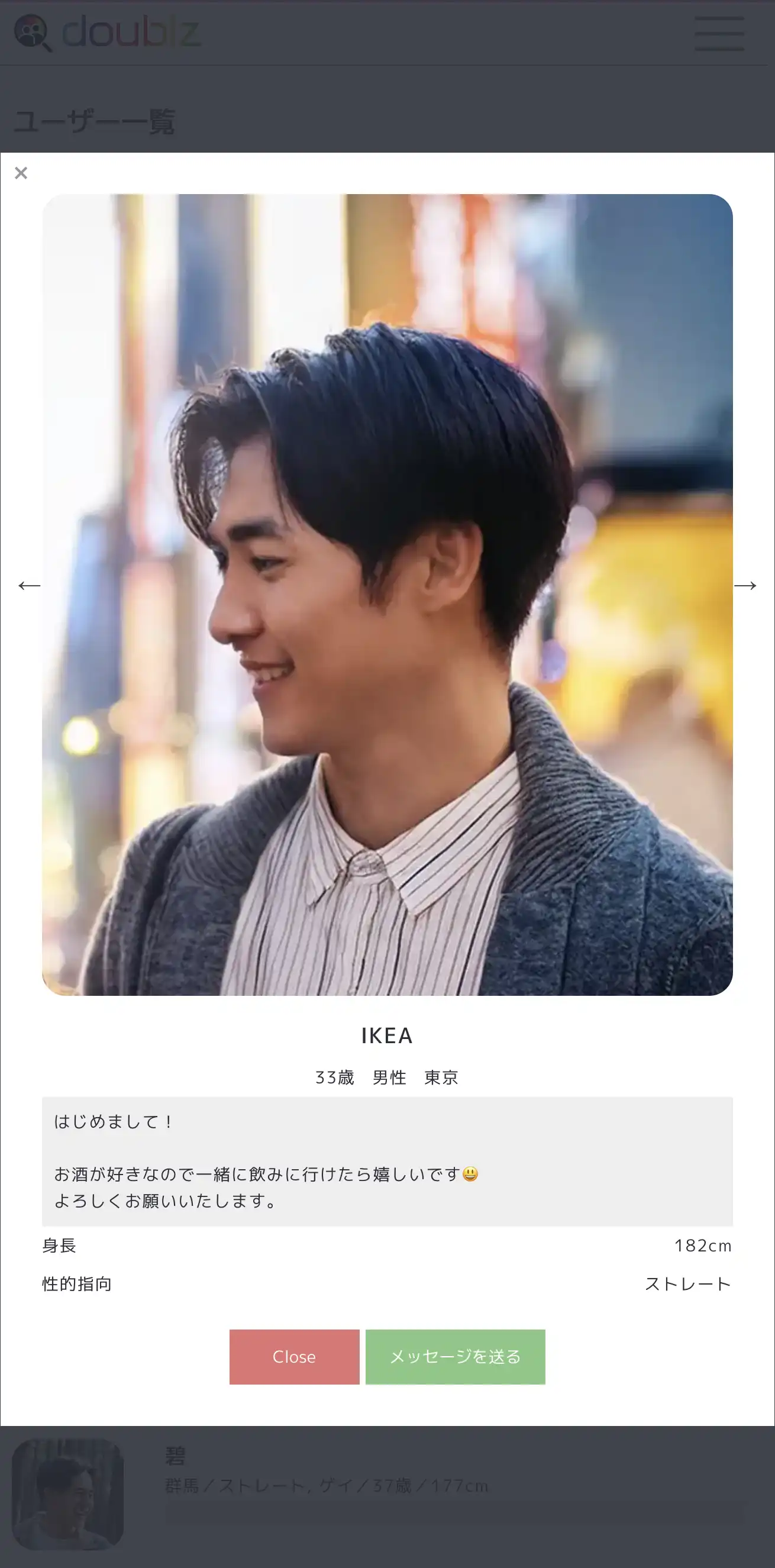Go to the next user with the right arrow
Viewport: 775px width, 1568px height.
[x=745, y=586]
